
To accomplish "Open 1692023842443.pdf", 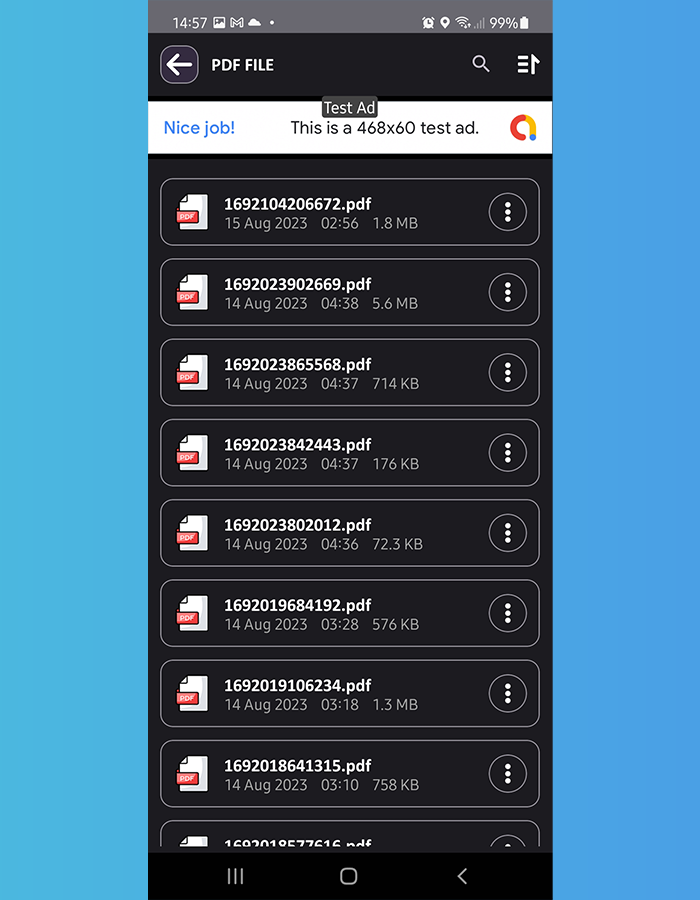I will [320, 453].
